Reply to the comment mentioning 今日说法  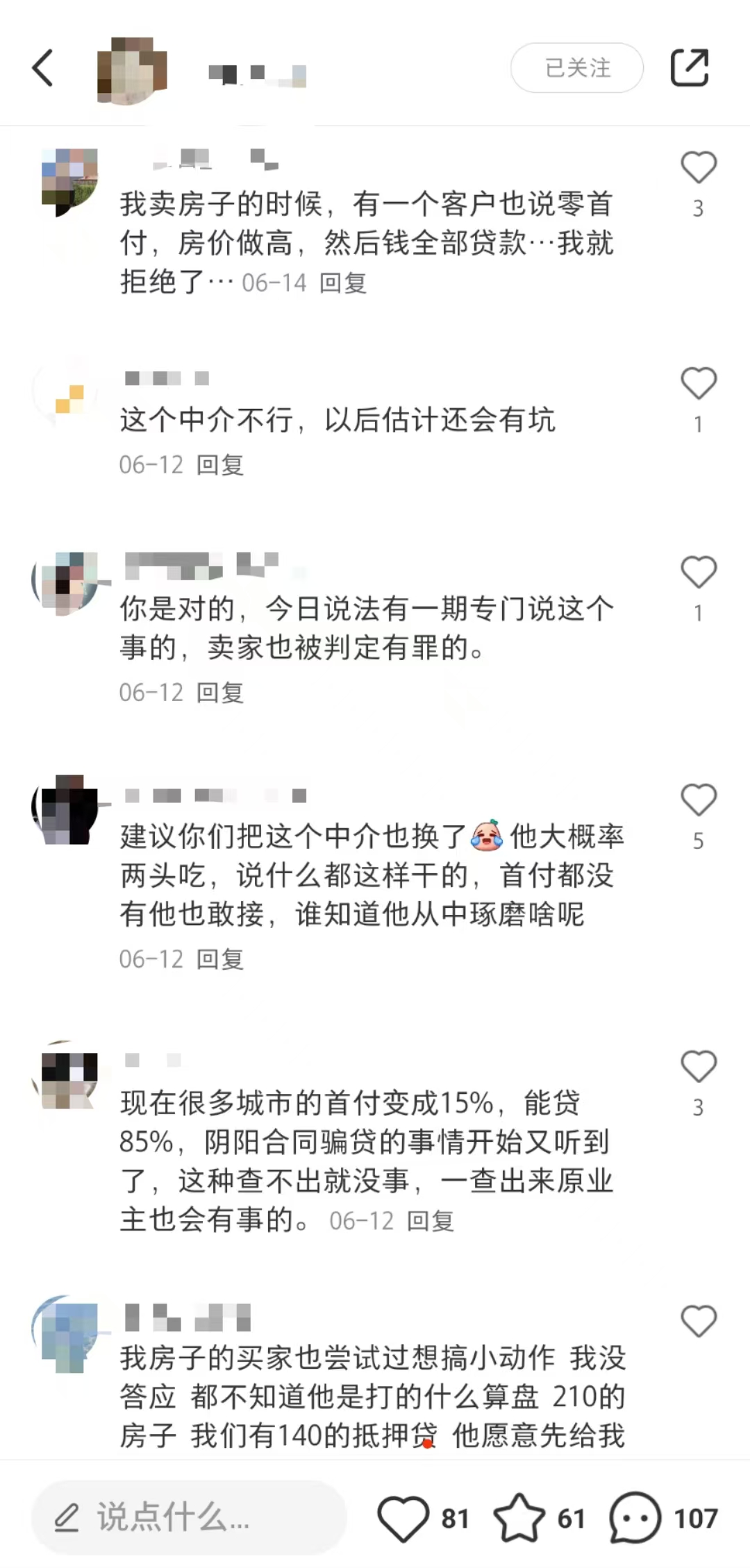219,693
